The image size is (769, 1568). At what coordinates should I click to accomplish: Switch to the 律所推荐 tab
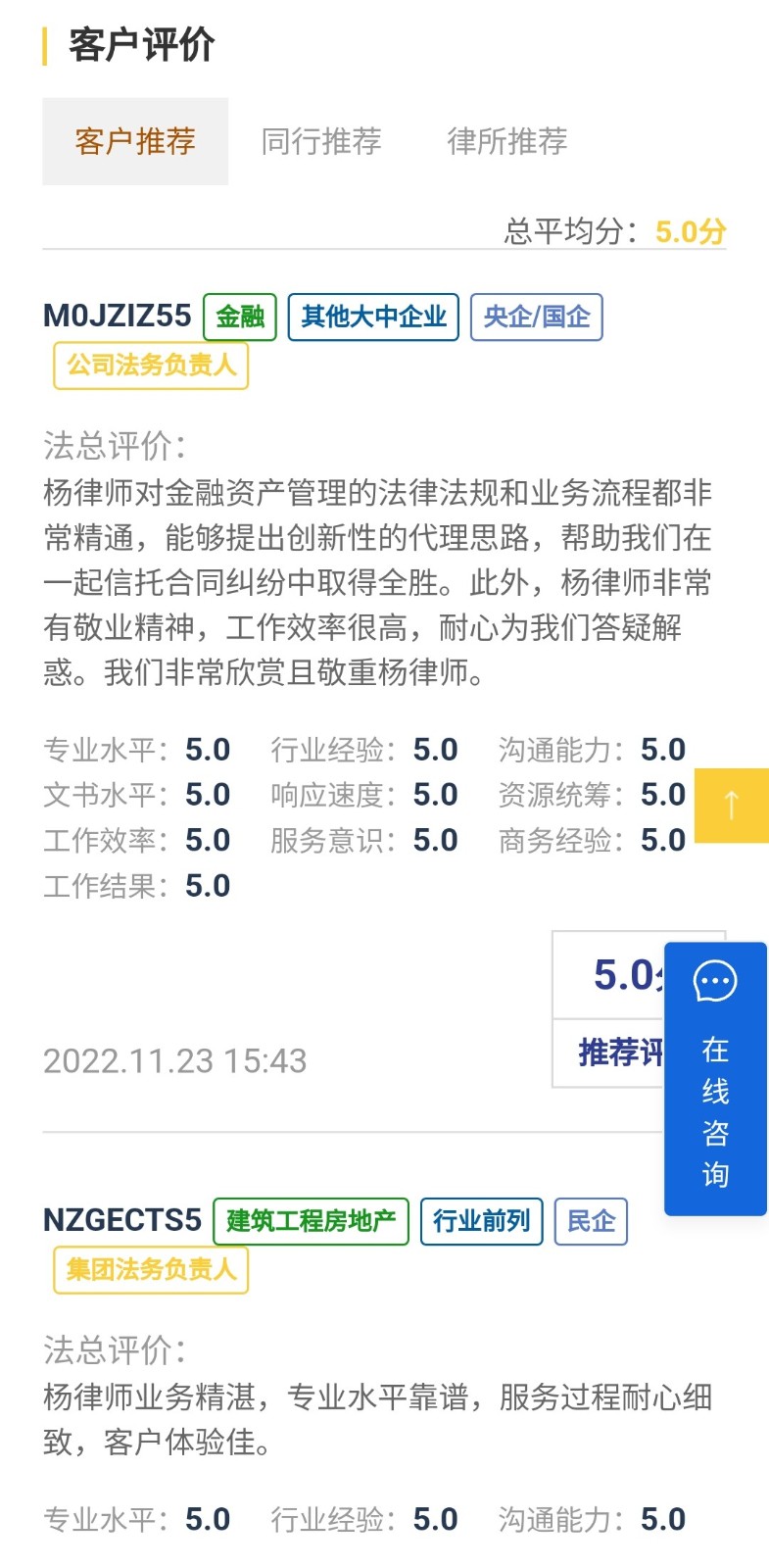click(x=505, y=141)
